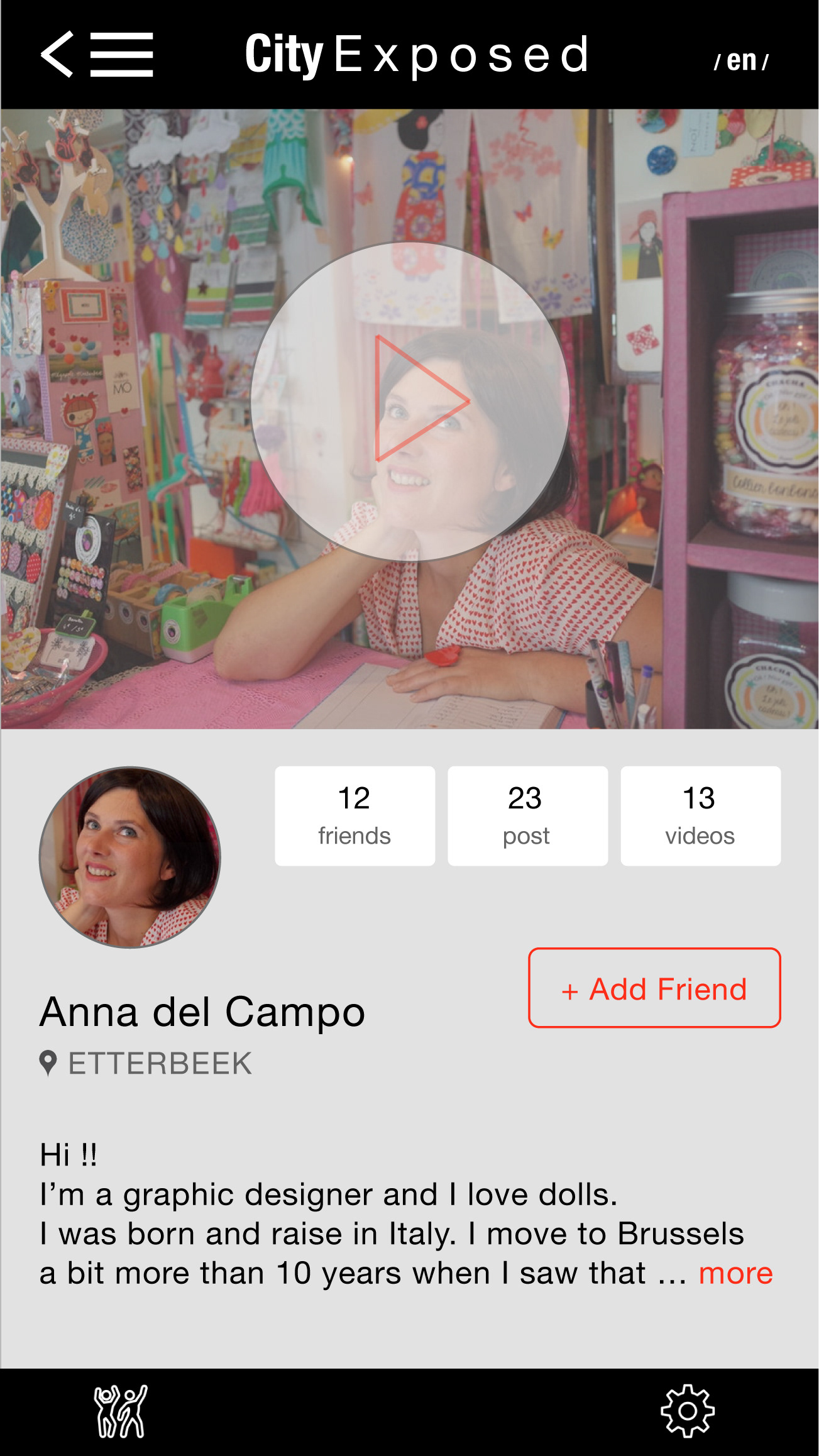
Task: Open the hamburger menu
Action: click(122, 55)
